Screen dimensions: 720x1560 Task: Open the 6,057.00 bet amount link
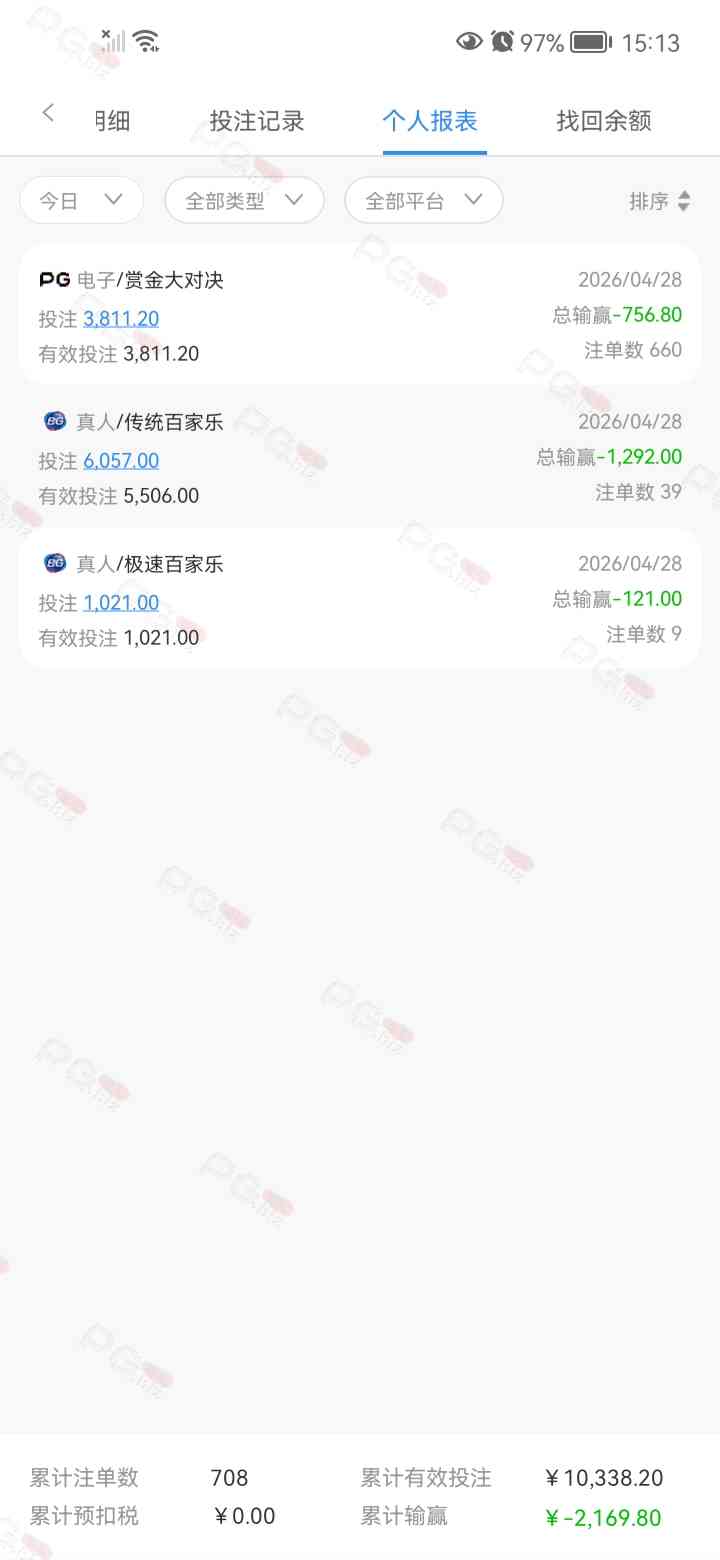(x=121, y=461)
